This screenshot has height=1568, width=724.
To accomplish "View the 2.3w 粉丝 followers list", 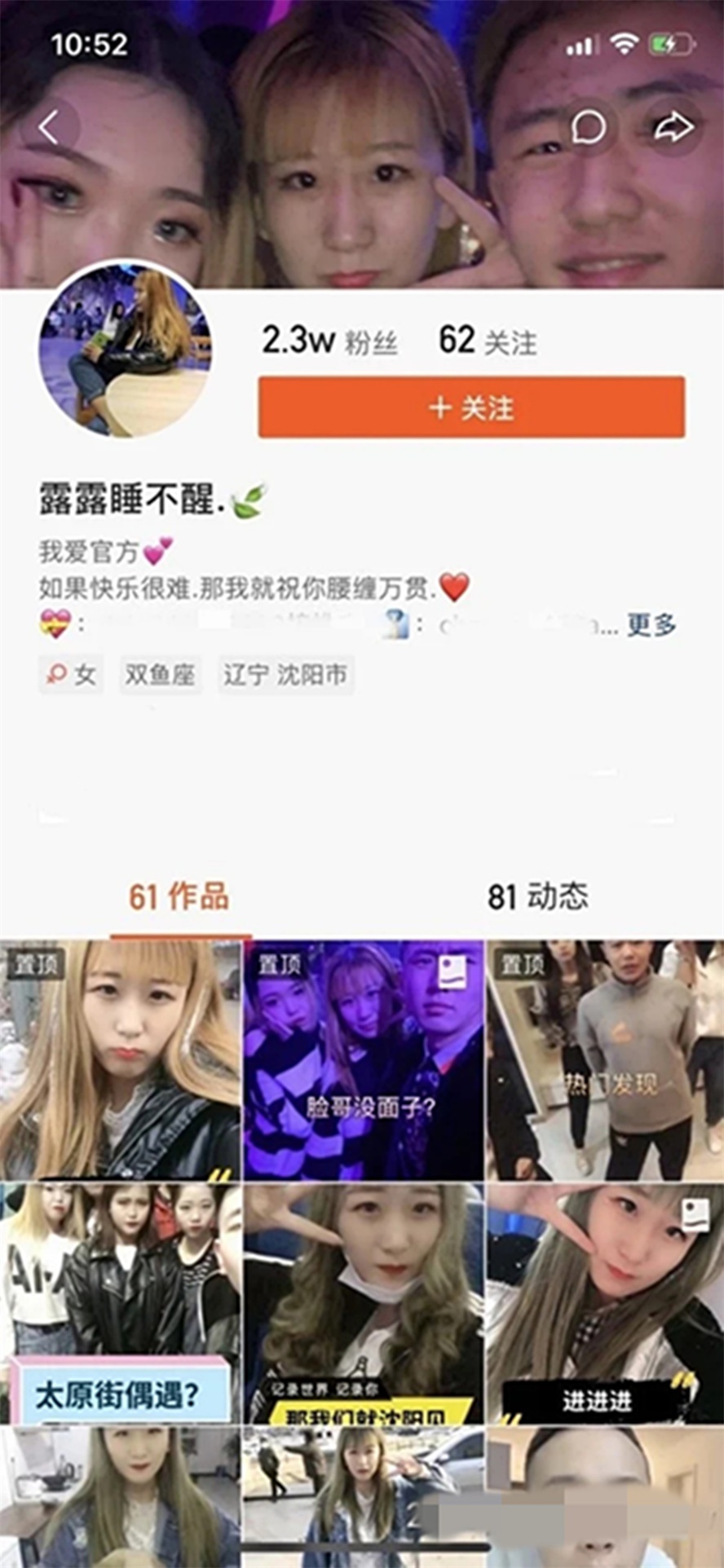I will point(329,342).
